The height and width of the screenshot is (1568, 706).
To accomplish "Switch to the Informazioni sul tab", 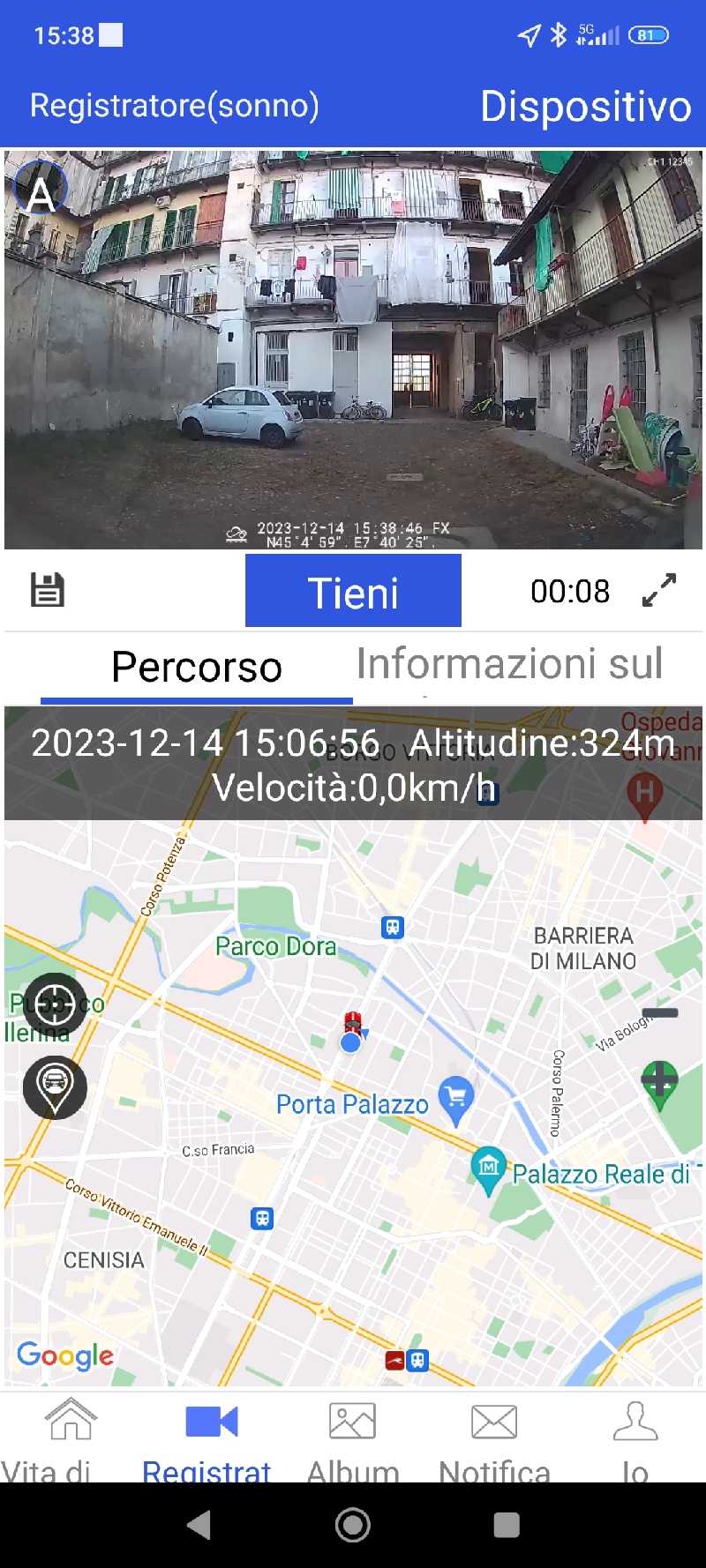I will (509, 664).
